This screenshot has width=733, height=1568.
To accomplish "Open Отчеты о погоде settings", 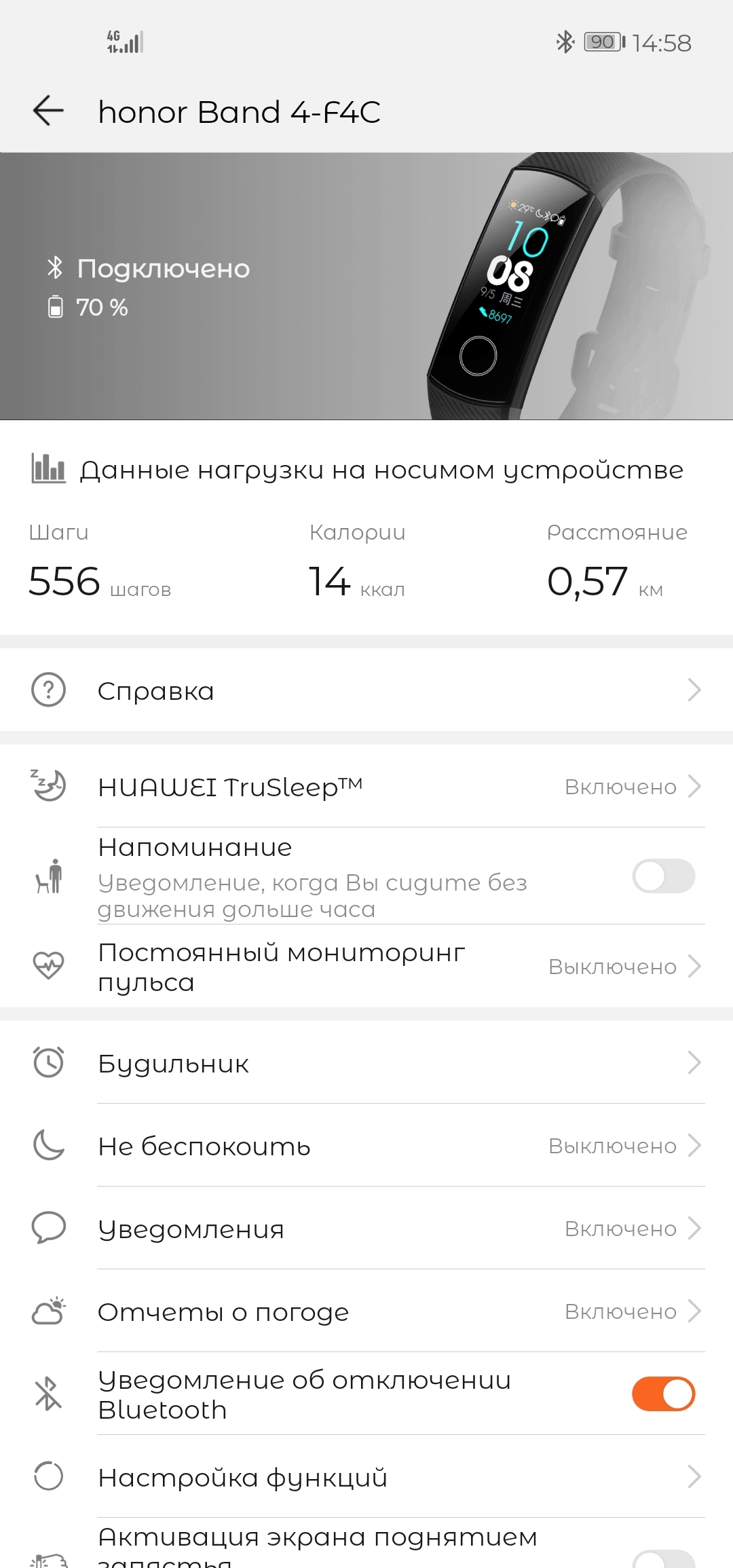I will pos(366,1311).
